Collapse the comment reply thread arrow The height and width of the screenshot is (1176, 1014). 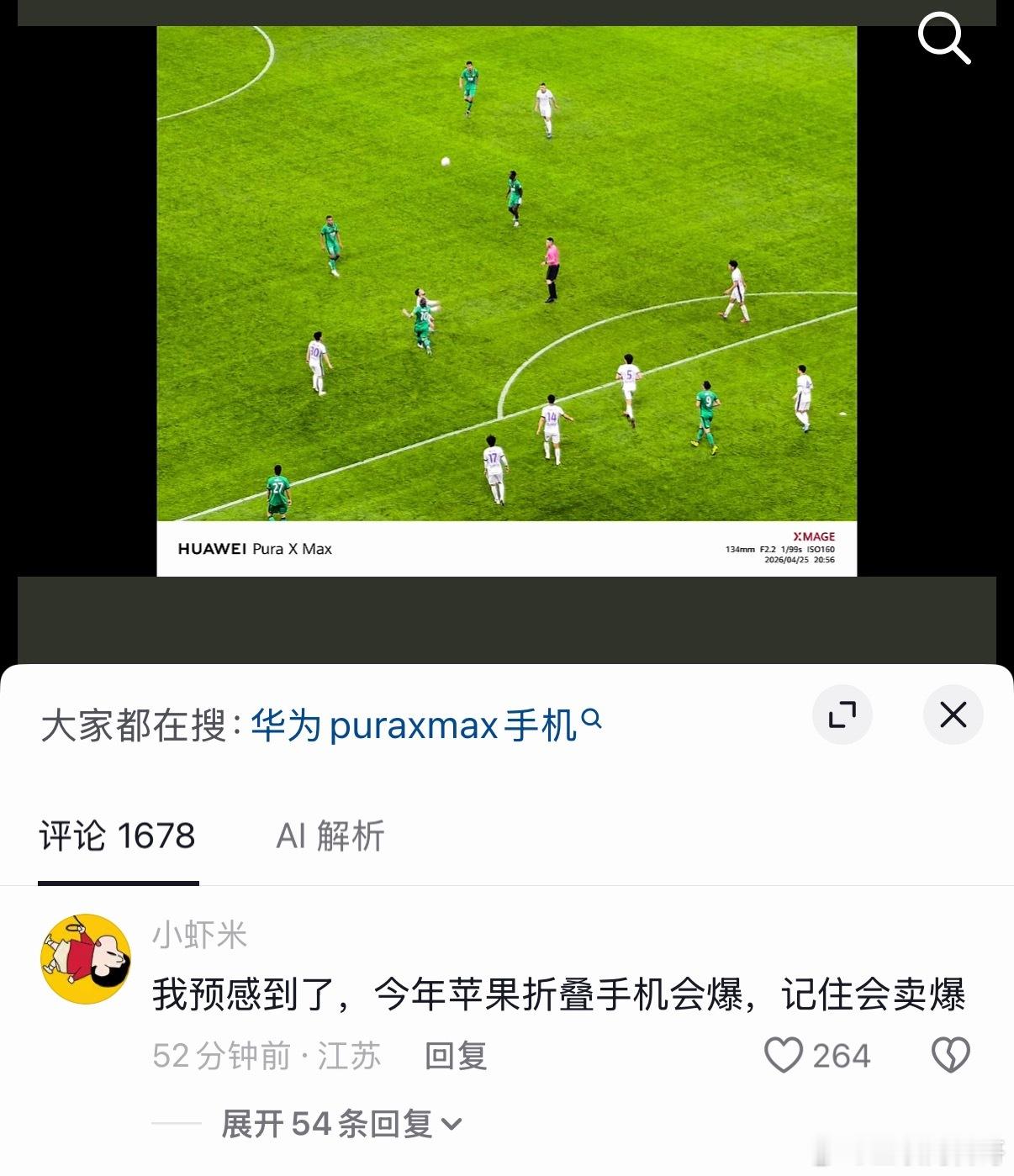(454, 1122)
